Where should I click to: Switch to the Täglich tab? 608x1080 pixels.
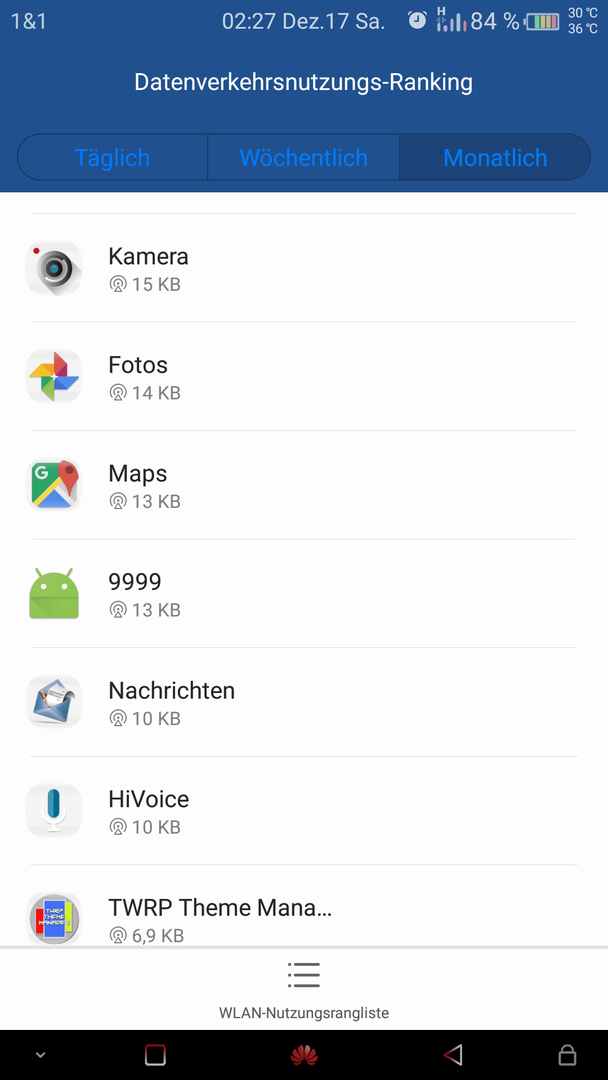point(112,157)
